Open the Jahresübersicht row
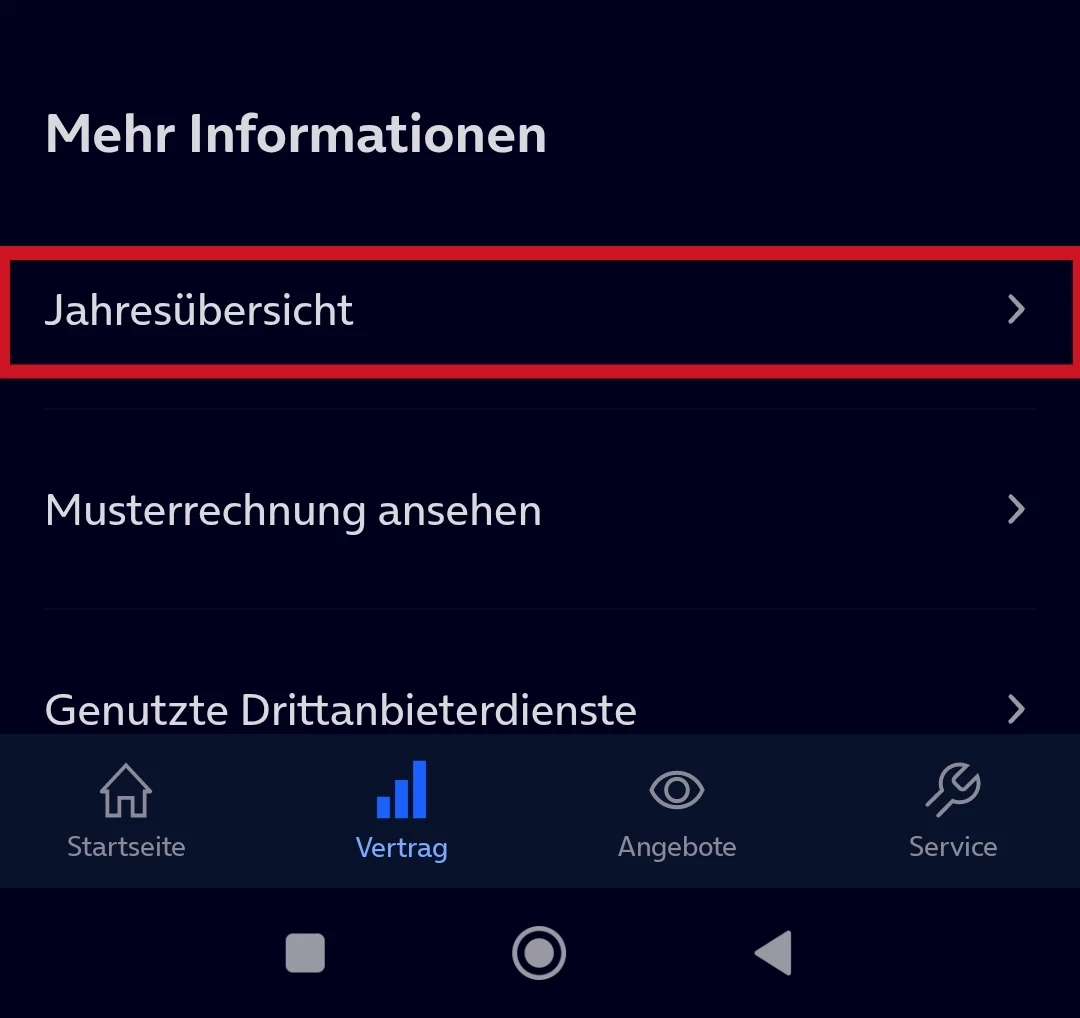Screen dimensions: 1080x1018 [x=540, y=311]
